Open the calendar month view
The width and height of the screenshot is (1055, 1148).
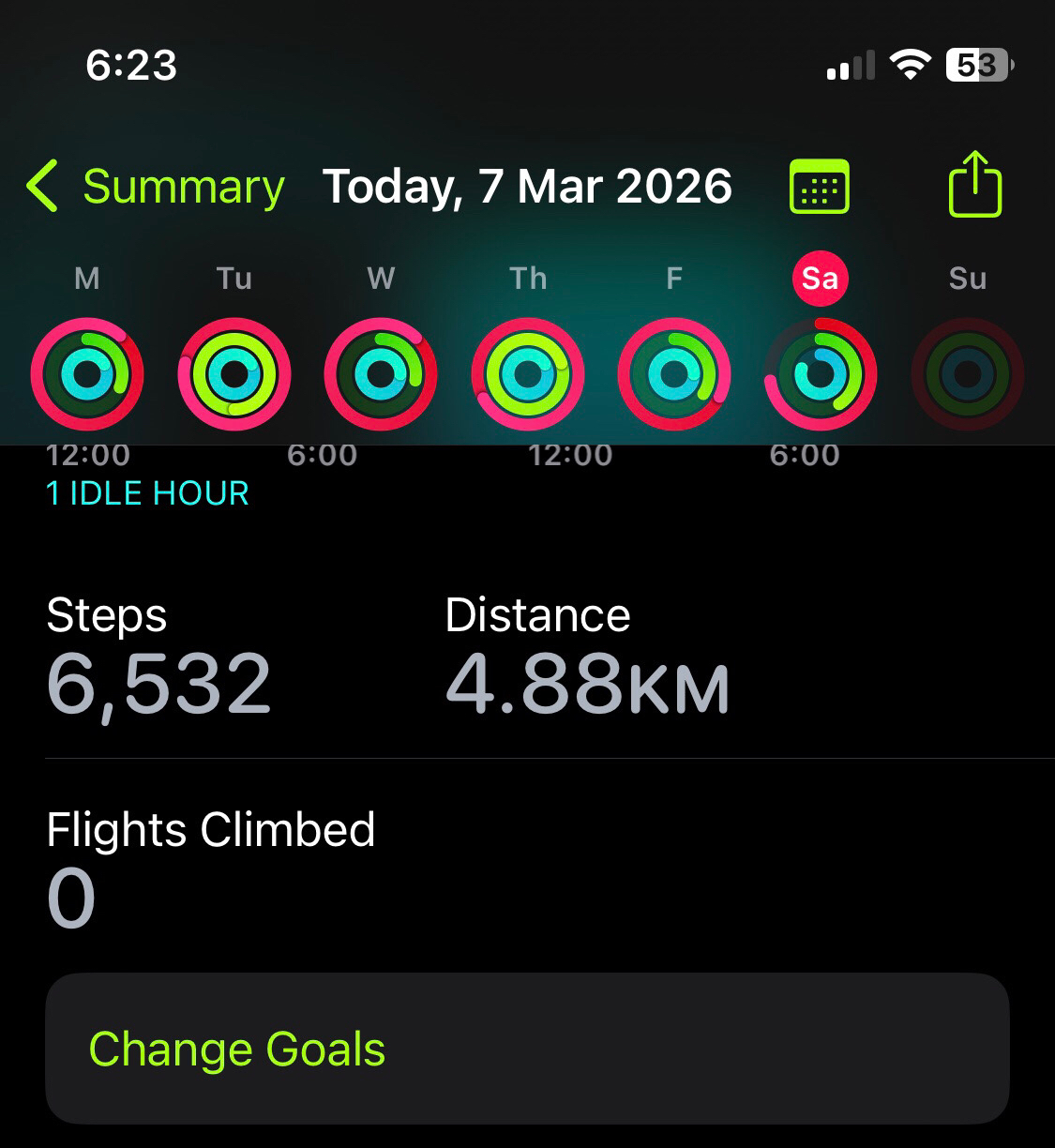click(819, 187)
